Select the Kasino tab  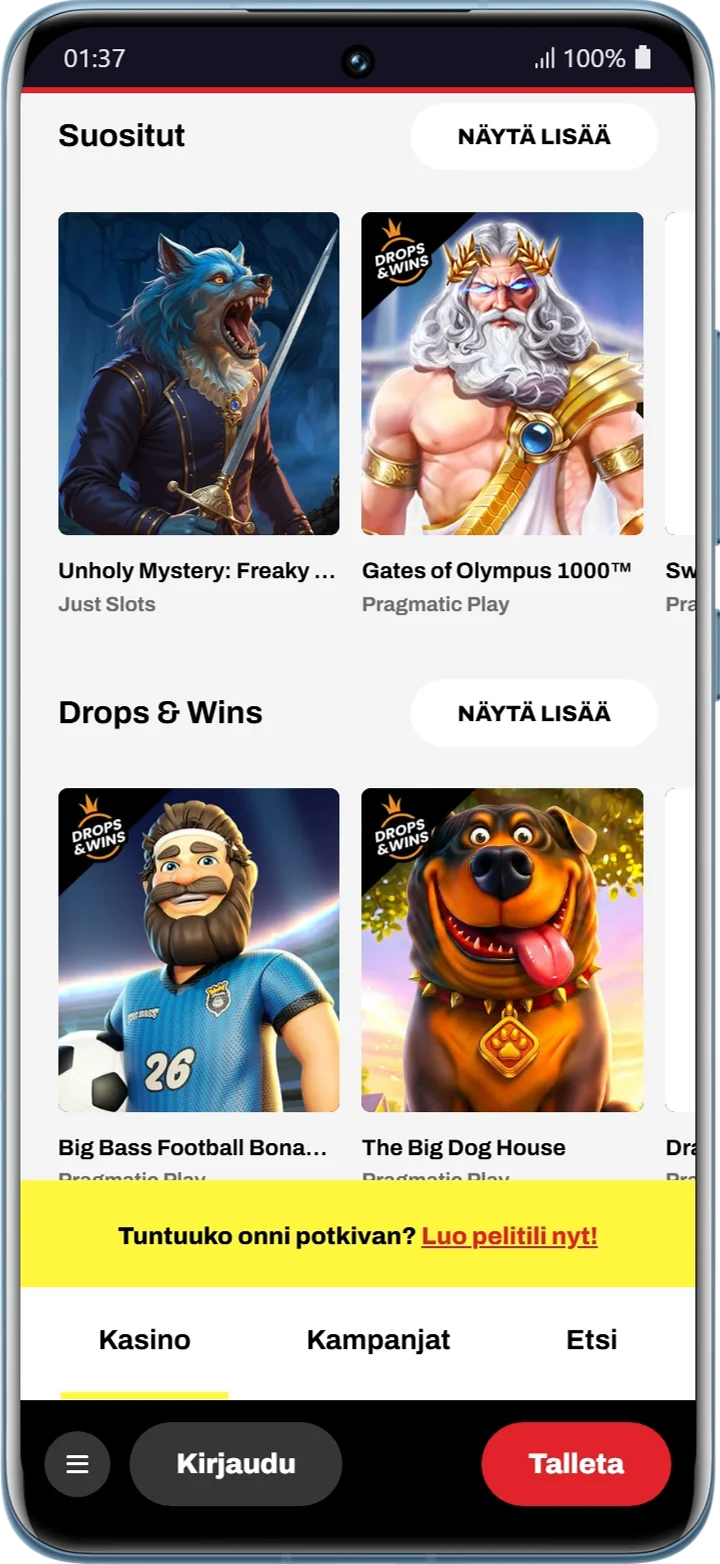(x=144, y=1340)
